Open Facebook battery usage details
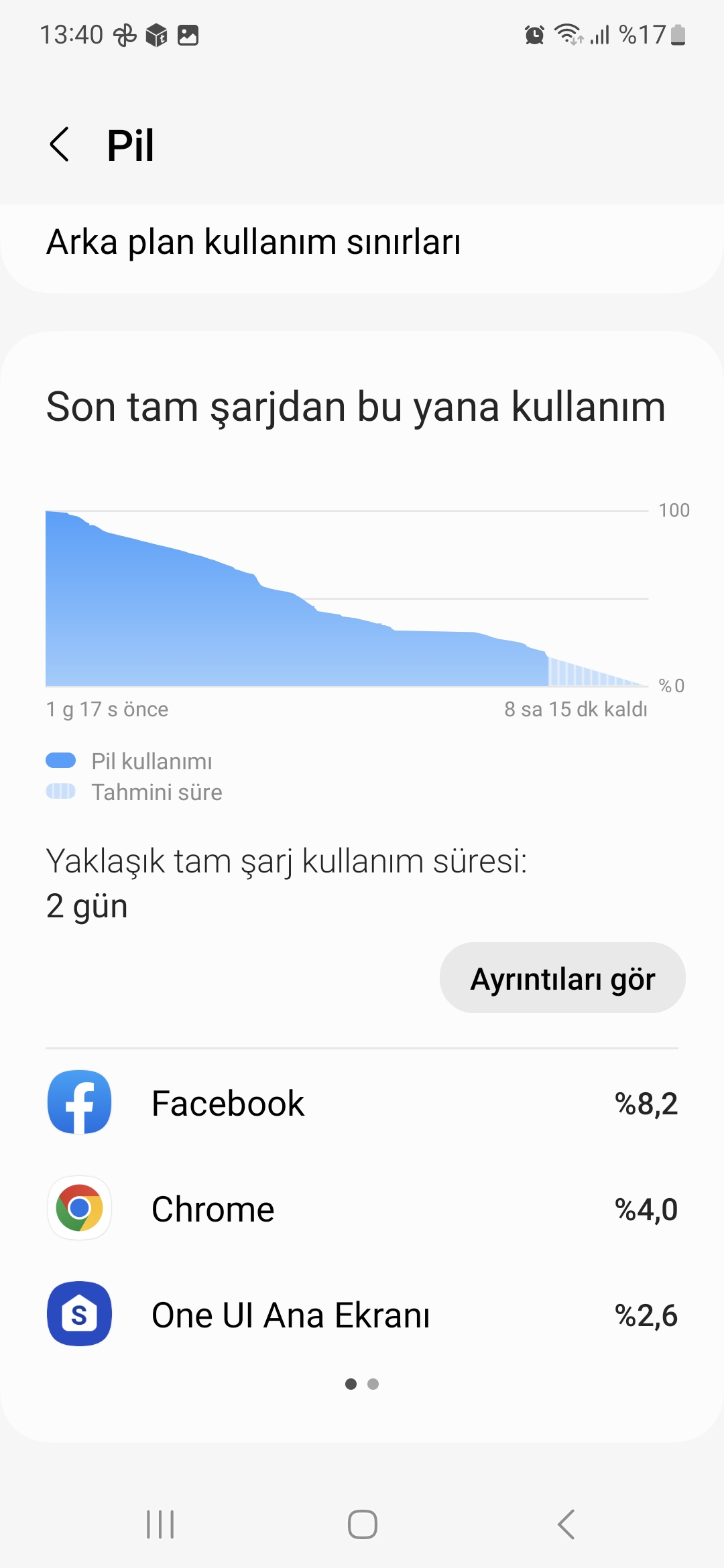The image size is (724, 1568). pos(362,1103)
